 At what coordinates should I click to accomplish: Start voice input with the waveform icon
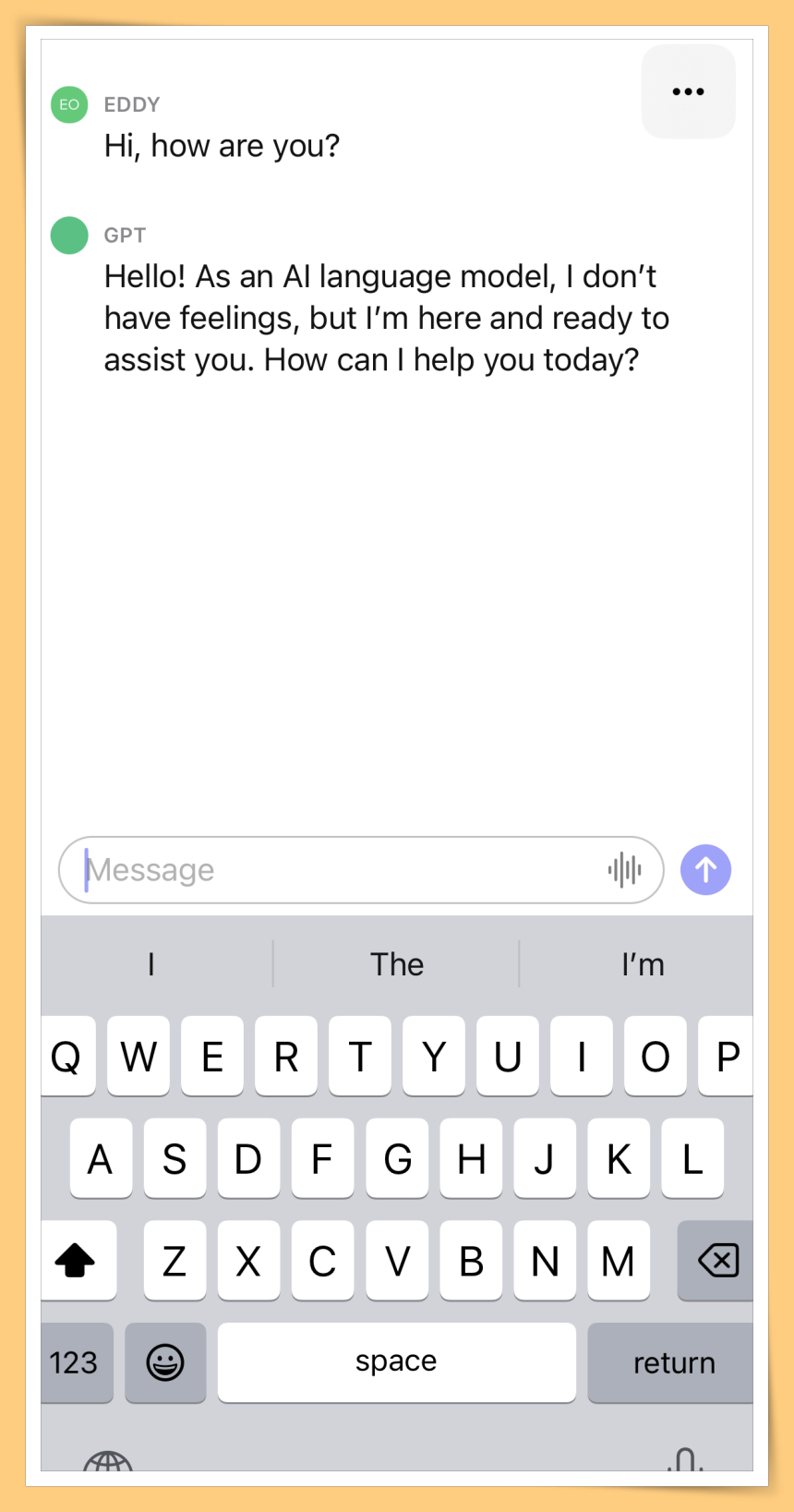[624, 870]
